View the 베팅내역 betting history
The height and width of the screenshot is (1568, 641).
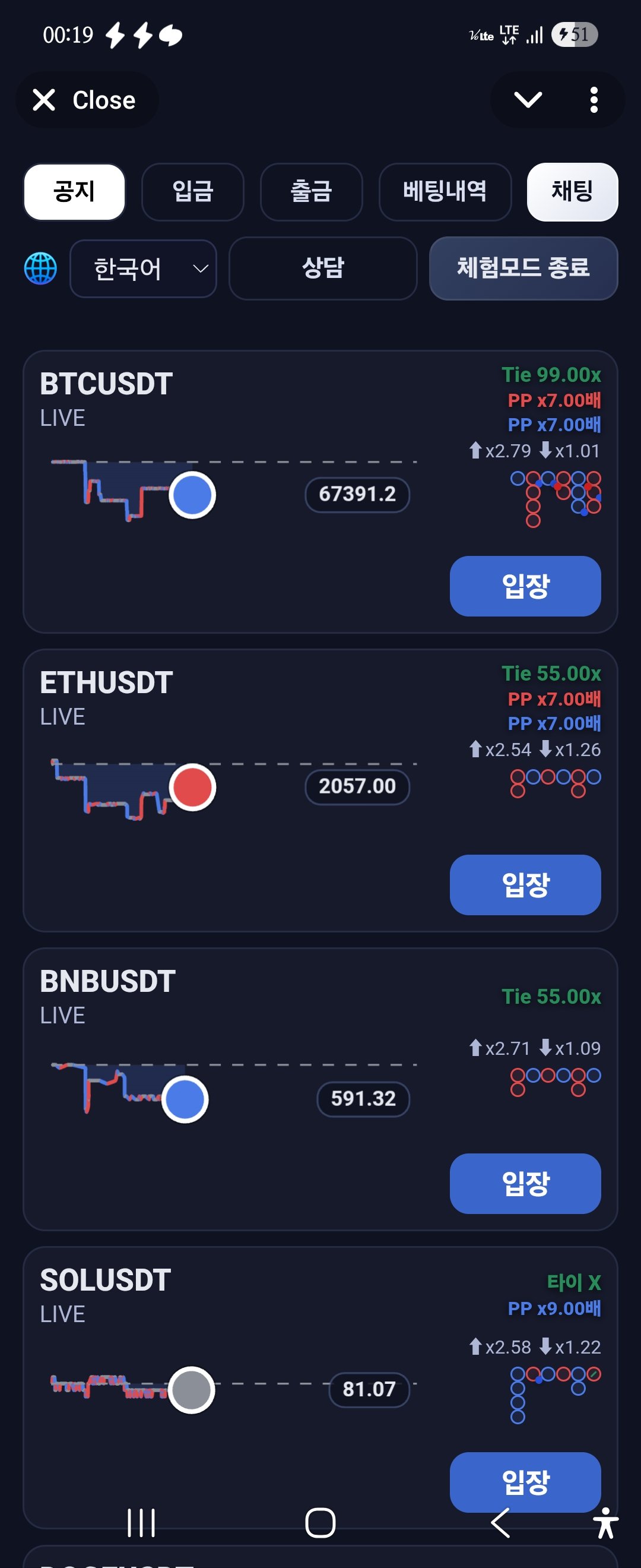point(445,192)
